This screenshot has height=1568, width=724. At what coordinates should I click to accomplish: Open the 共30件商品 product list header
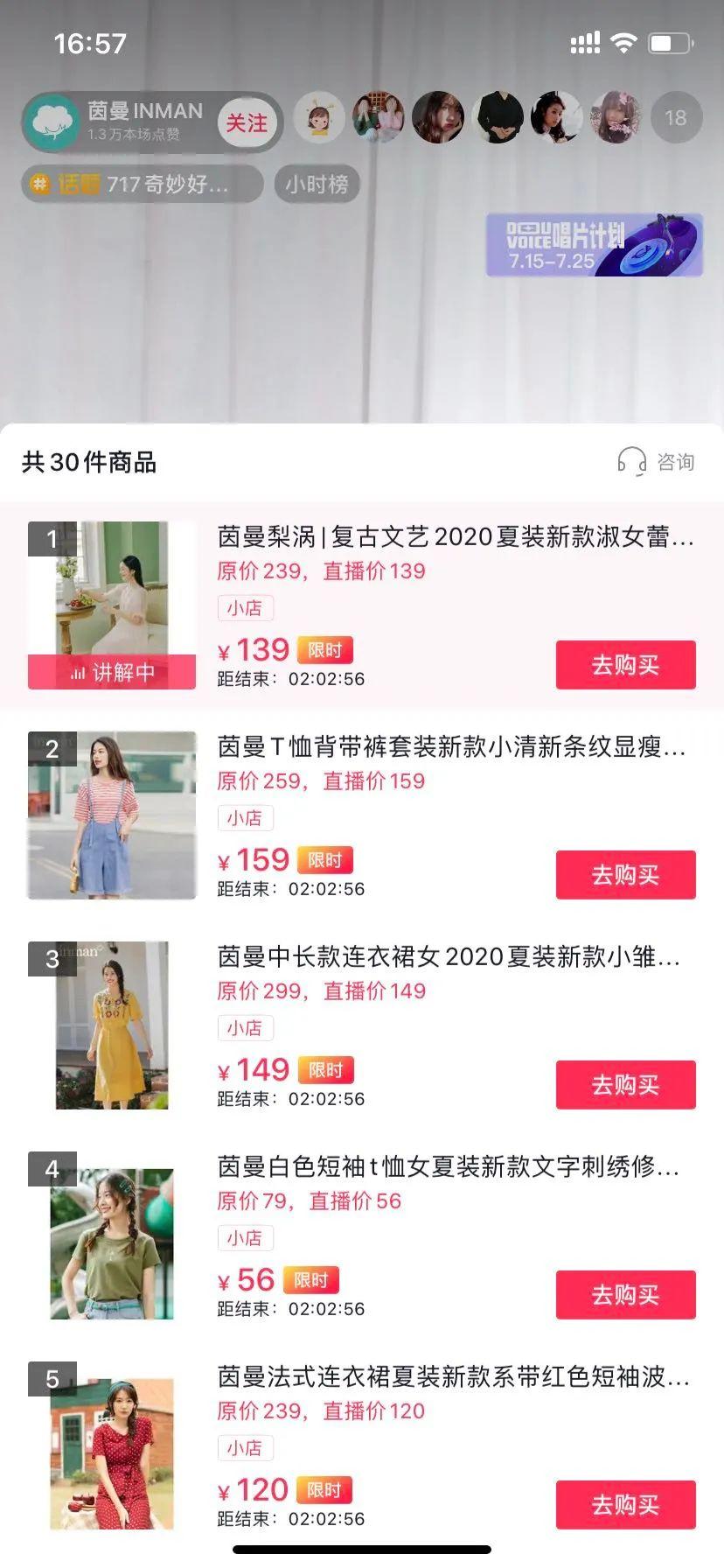click(x=89, y=463)
